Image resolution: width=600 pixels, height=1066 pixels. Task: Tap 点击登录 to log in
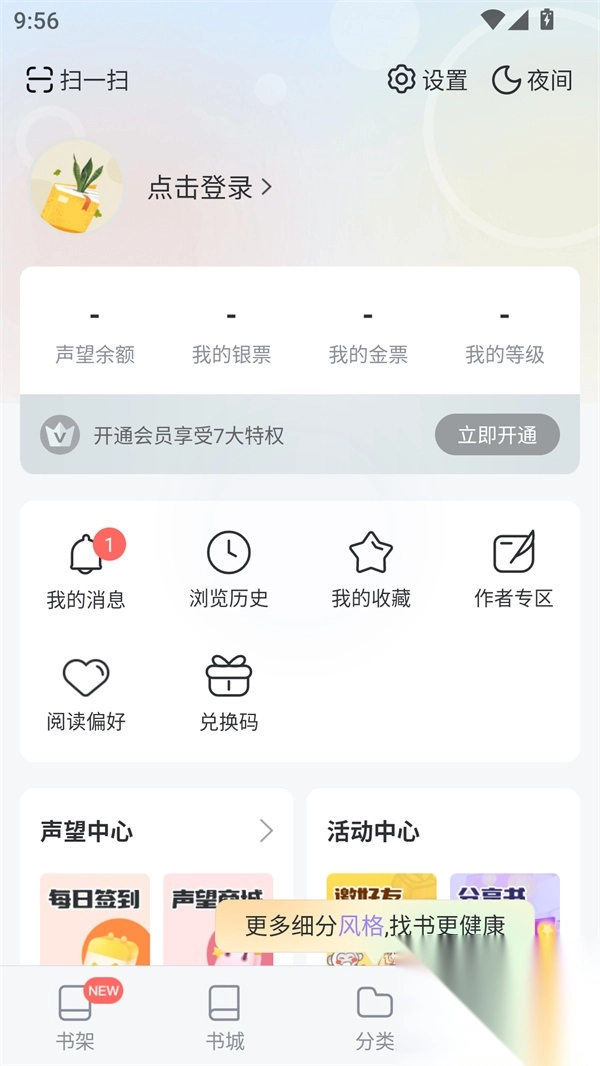(210, 187)
